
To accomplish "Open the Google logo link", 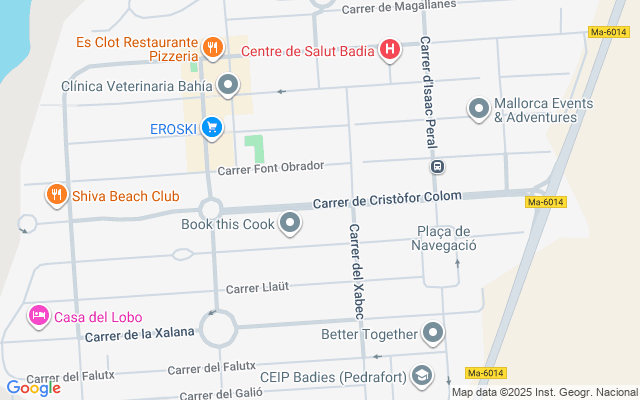I will [x=33, y=388].
